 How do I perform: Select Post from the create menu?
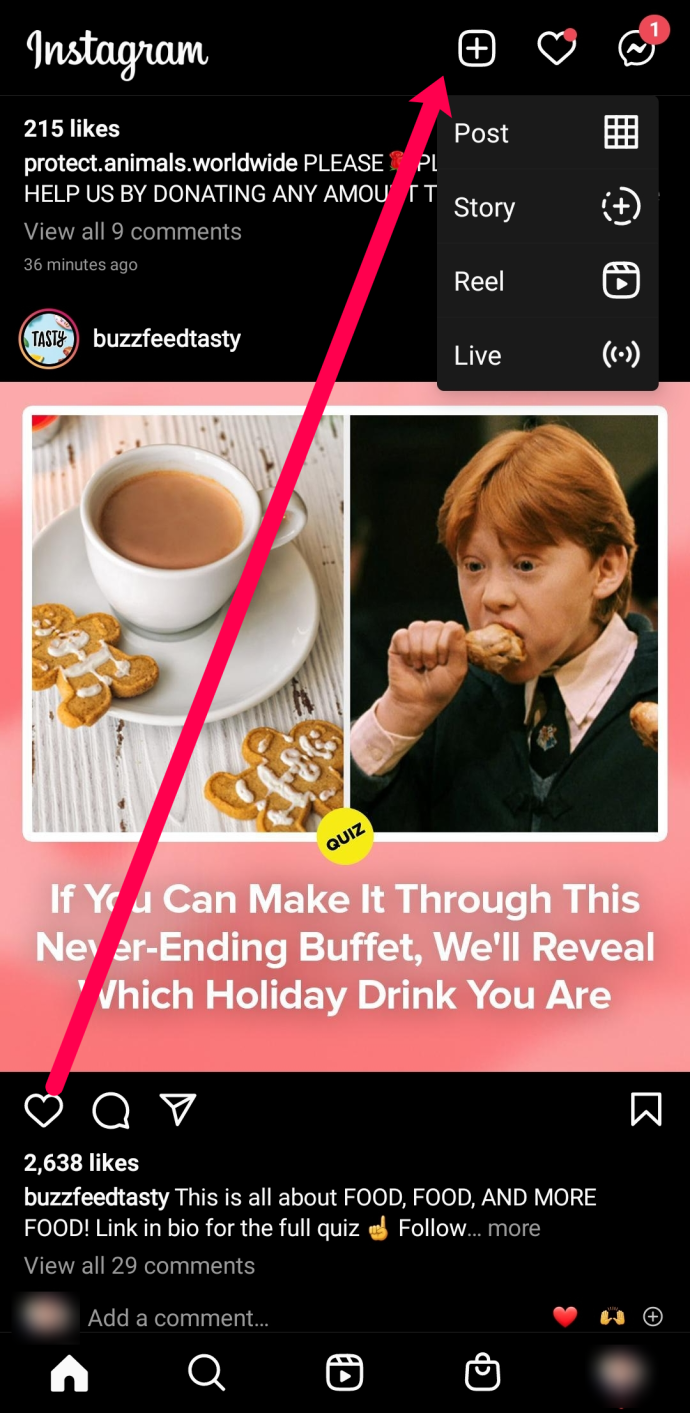pyautogui.click(x=547, y=133)
